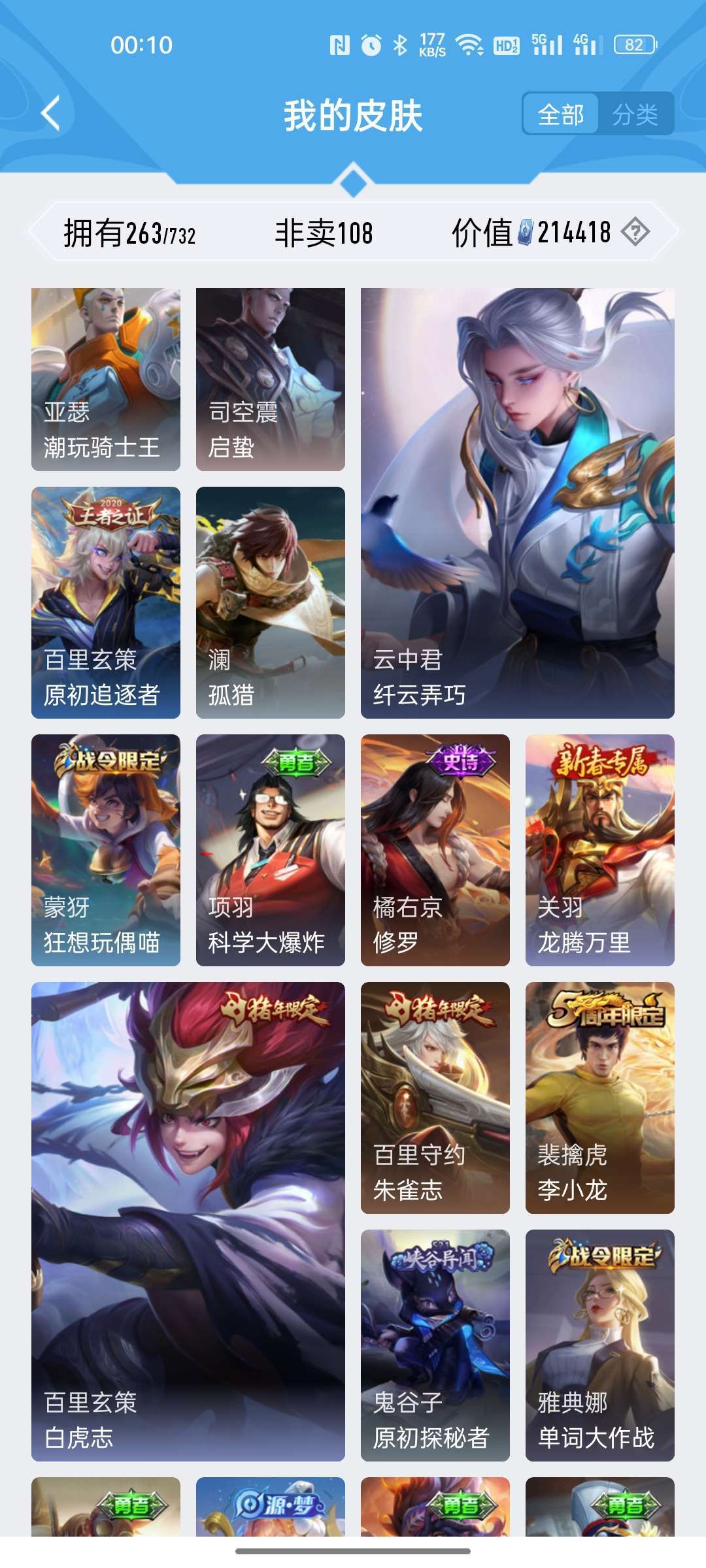Switch to the 分类 tab
Screen dimensions: 706x1568
635,115
